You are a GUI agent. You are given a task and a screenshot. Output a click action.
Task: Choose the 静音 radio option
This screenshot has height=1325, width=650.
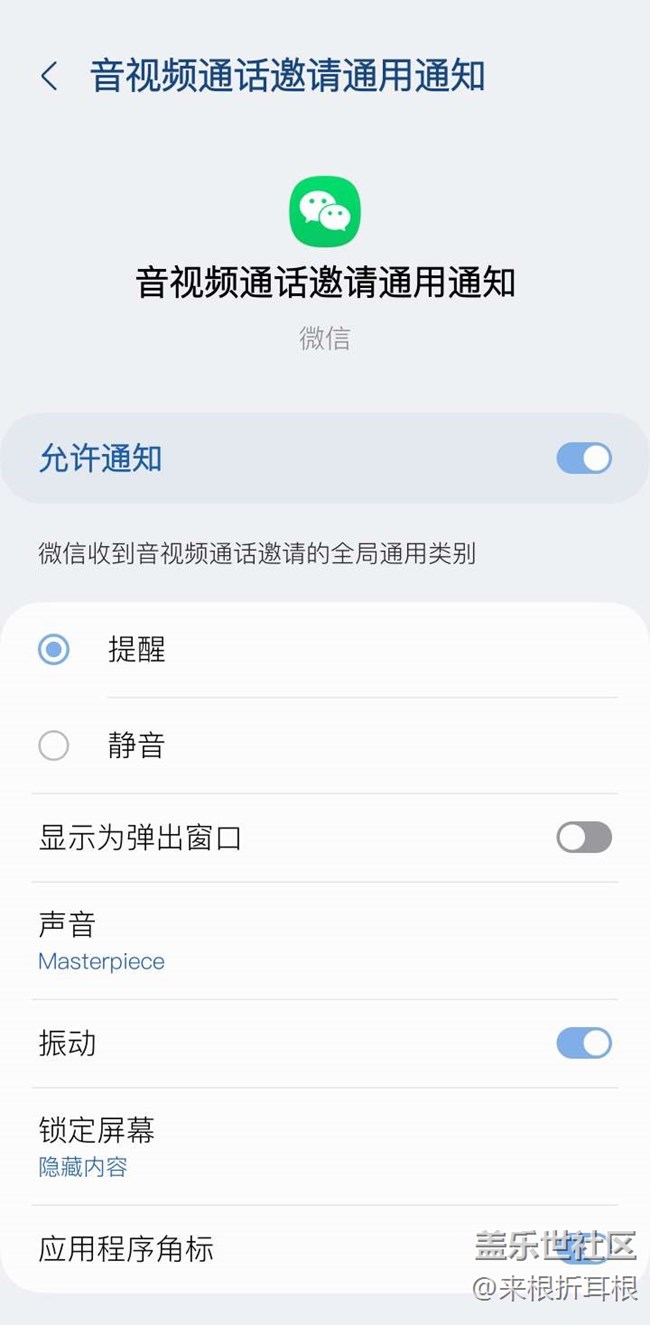[x=53, y=746]
